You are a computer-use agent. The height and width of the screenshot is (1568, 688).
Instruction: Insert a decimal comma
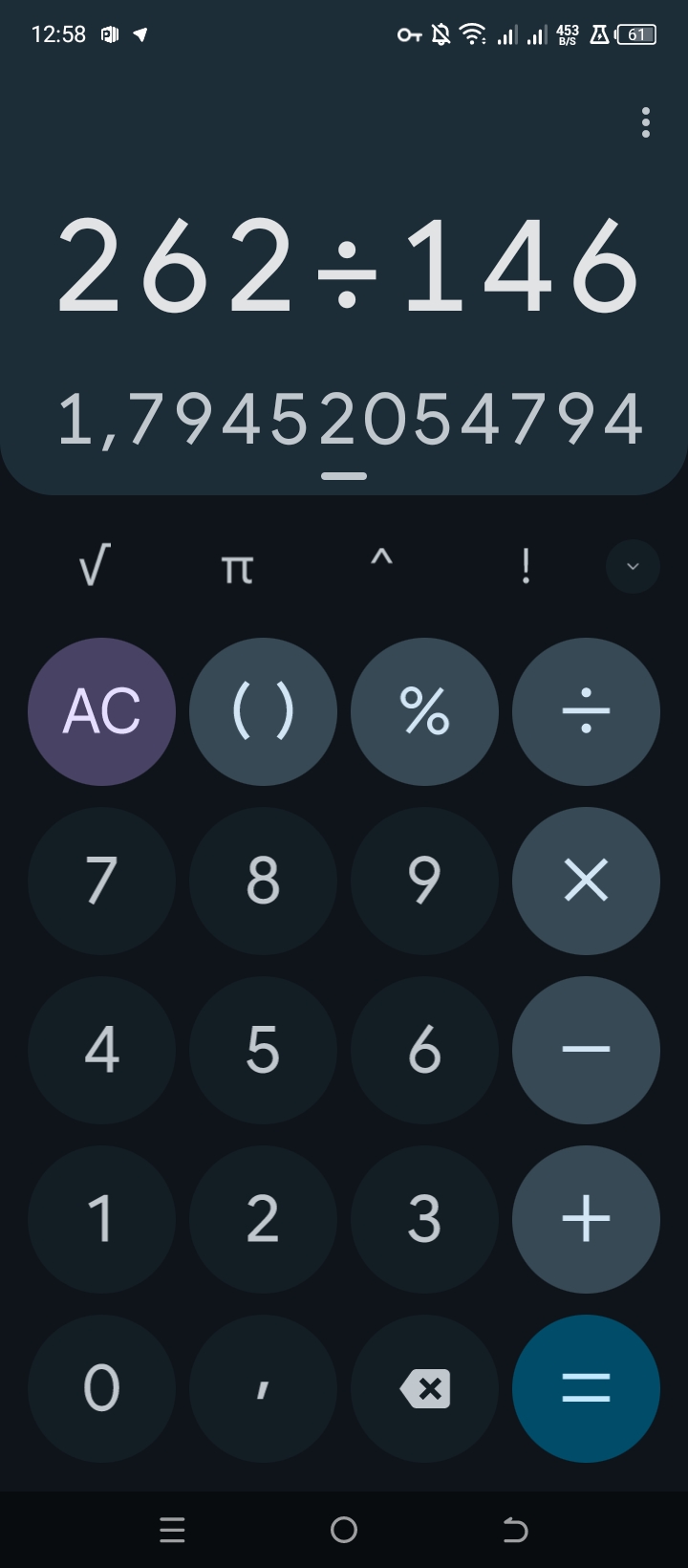pos(263,1388)
